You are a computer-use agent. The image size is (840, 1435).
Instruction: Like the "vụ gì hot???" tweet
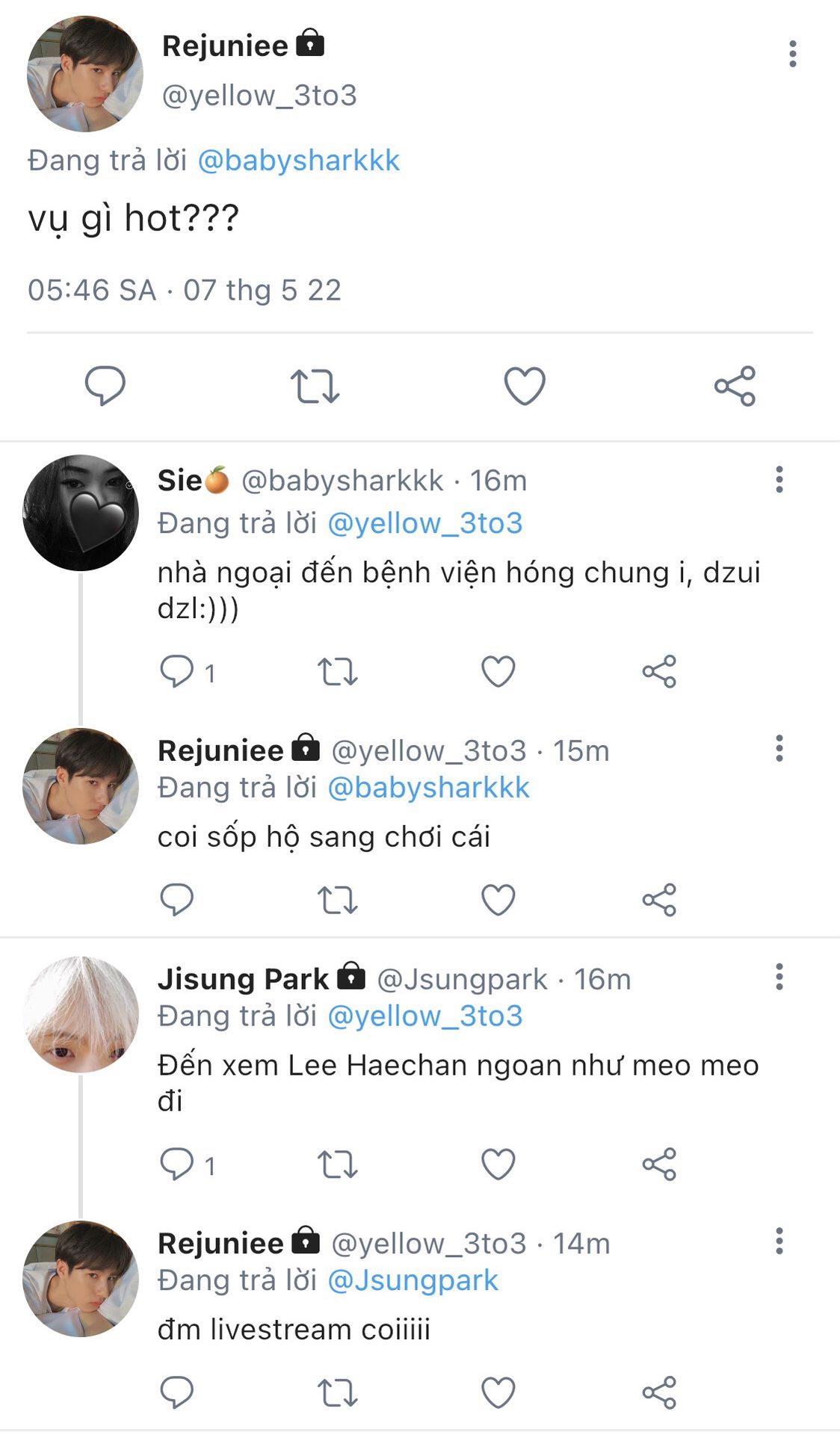point(525,386)
